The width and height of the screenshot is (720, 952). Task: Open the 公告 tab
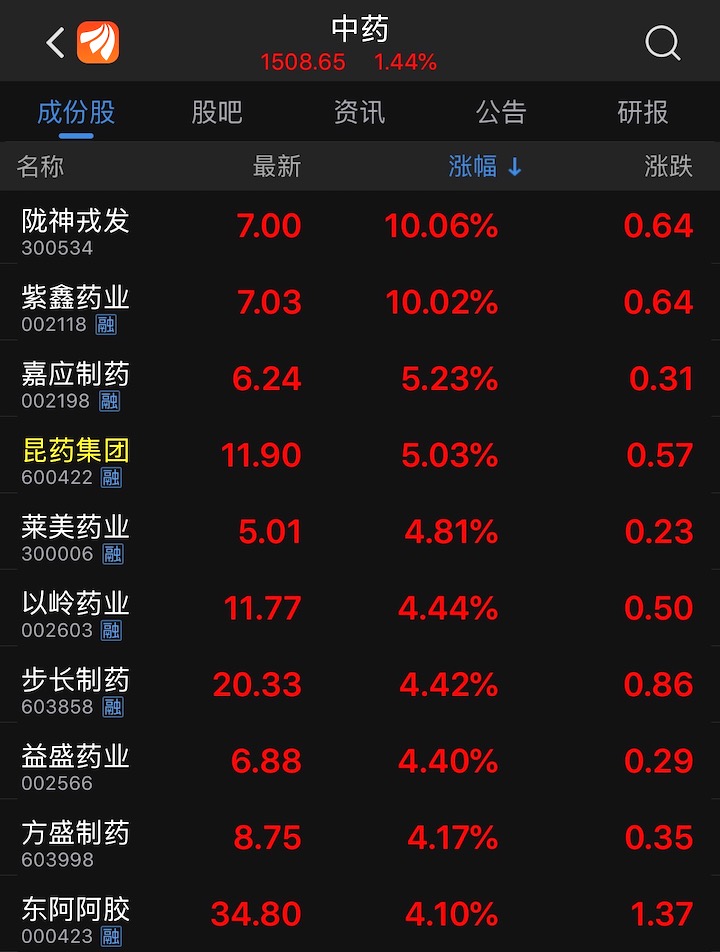(501, 112)
